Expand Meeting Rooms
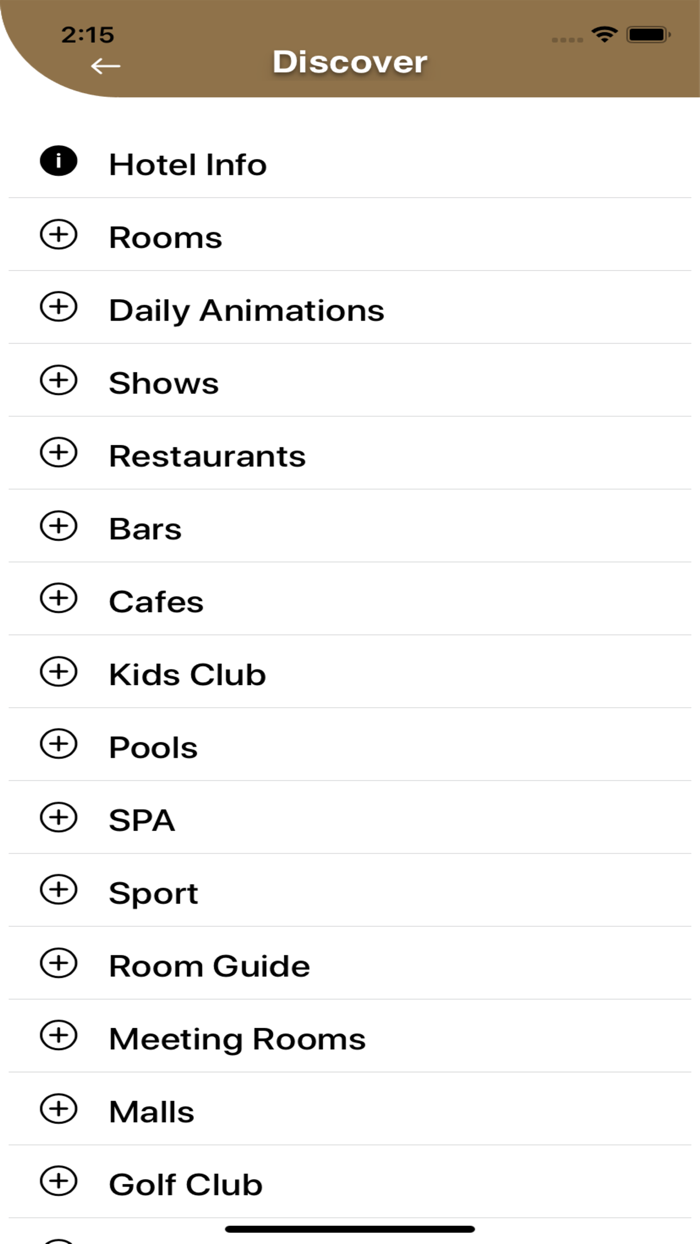 coord(59,1036)
